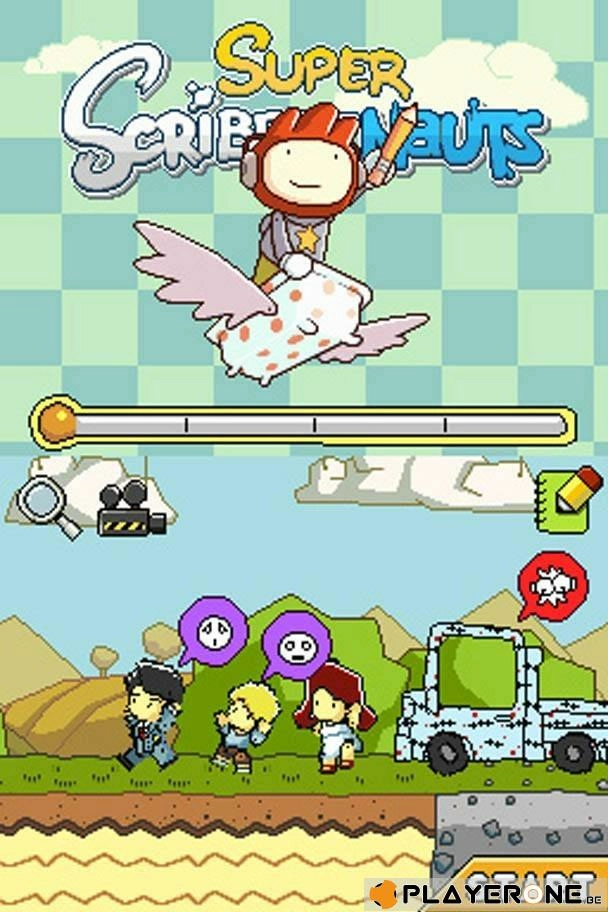Screen dimensions: 608x912
Task: Tap the movie camera icon
Action: 130,510
